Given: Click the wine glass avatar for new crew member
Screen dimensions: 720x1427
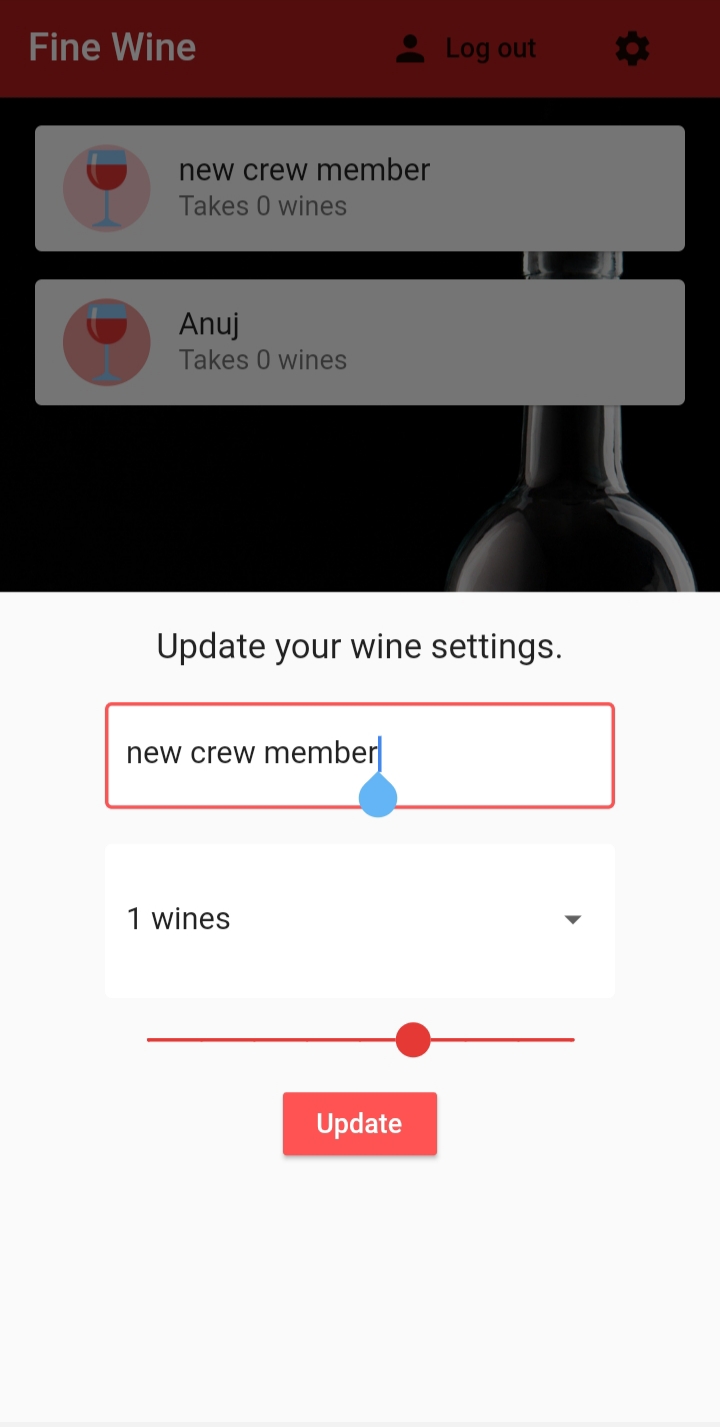Looking at the screenshot, I should coord(106,188).
